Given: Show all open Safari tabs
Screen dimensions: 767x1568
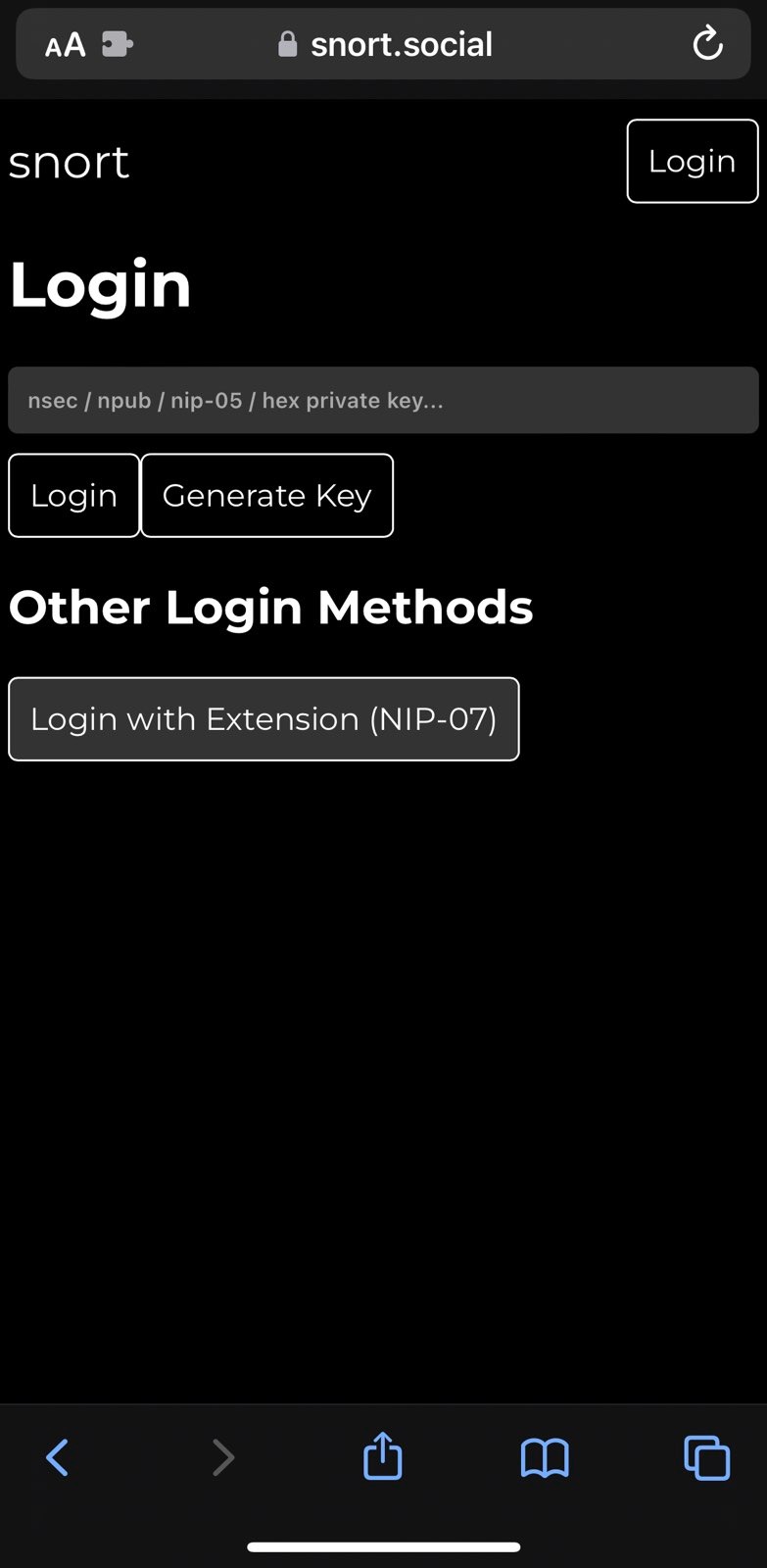Looking at the screenshot, I should click(706, 1457).
